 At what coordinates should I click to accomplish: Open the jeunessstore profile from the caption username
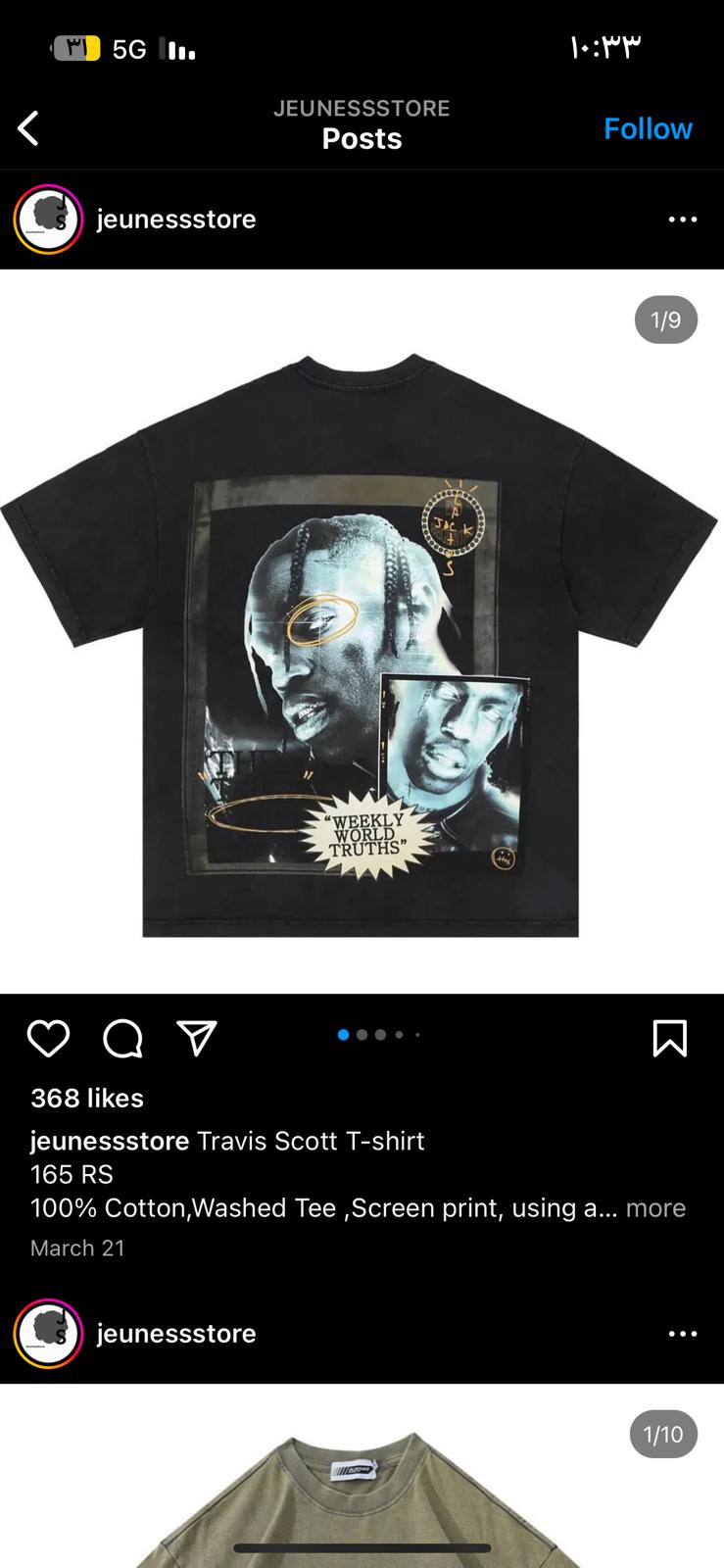click(110, 1142)
